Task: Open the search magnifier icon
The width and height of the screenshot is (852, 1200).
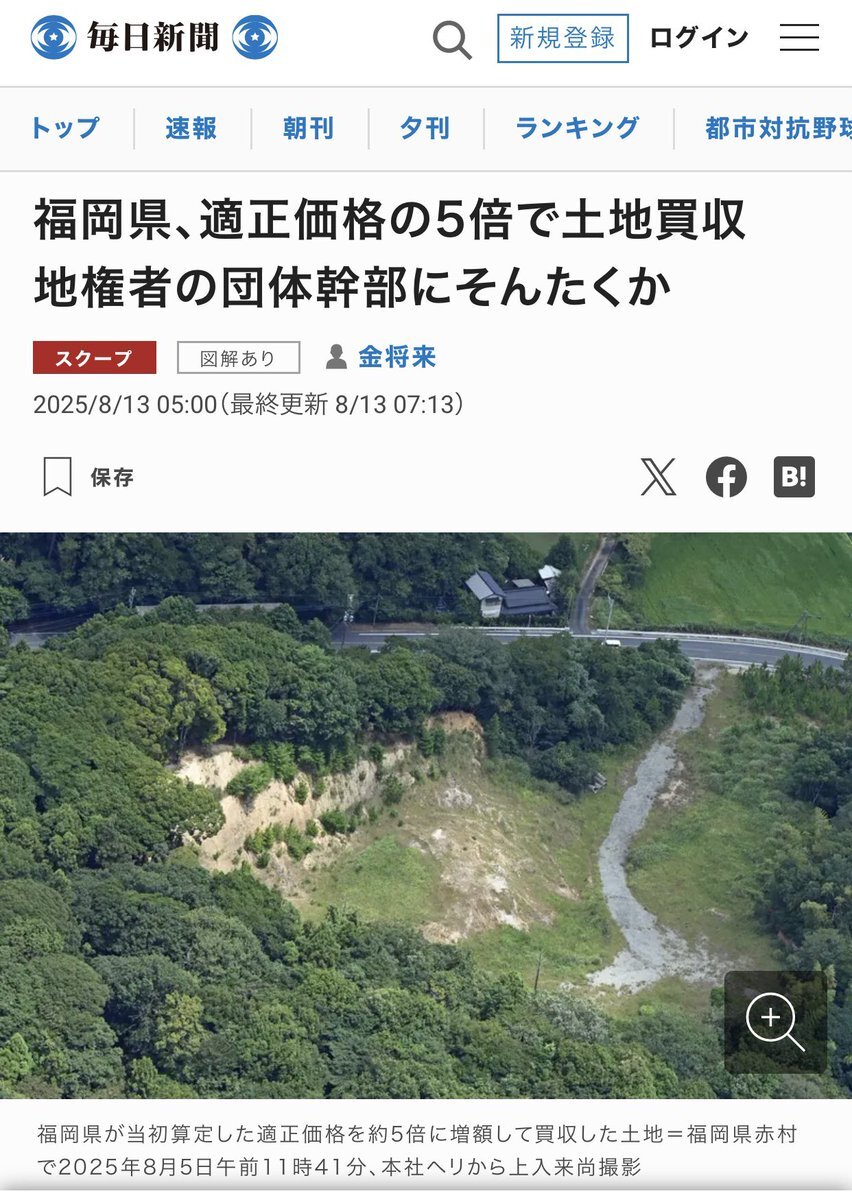Action: pos(452,40)
